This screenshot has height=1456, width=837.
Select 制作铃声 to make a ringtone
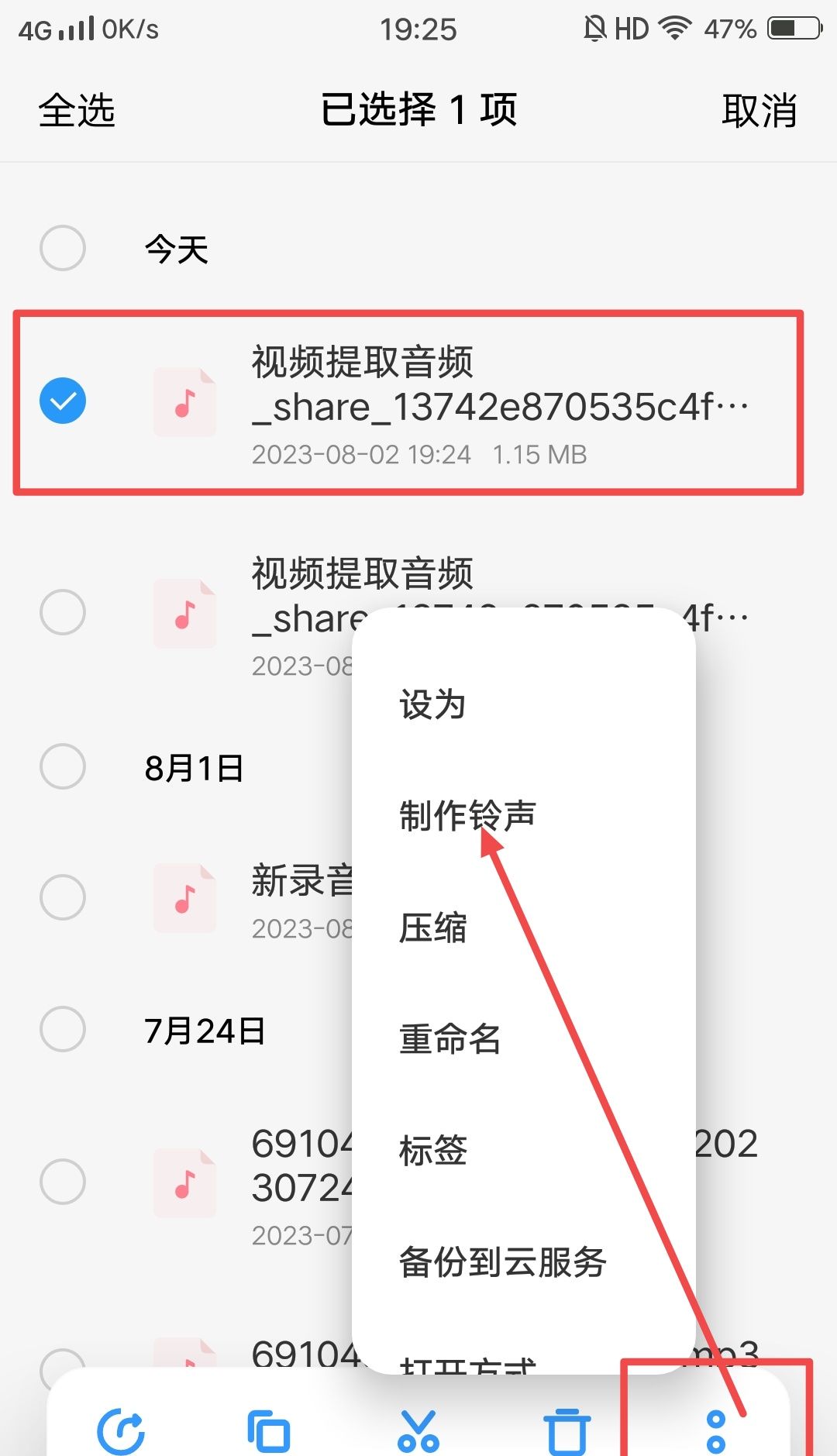coord(467,816)
